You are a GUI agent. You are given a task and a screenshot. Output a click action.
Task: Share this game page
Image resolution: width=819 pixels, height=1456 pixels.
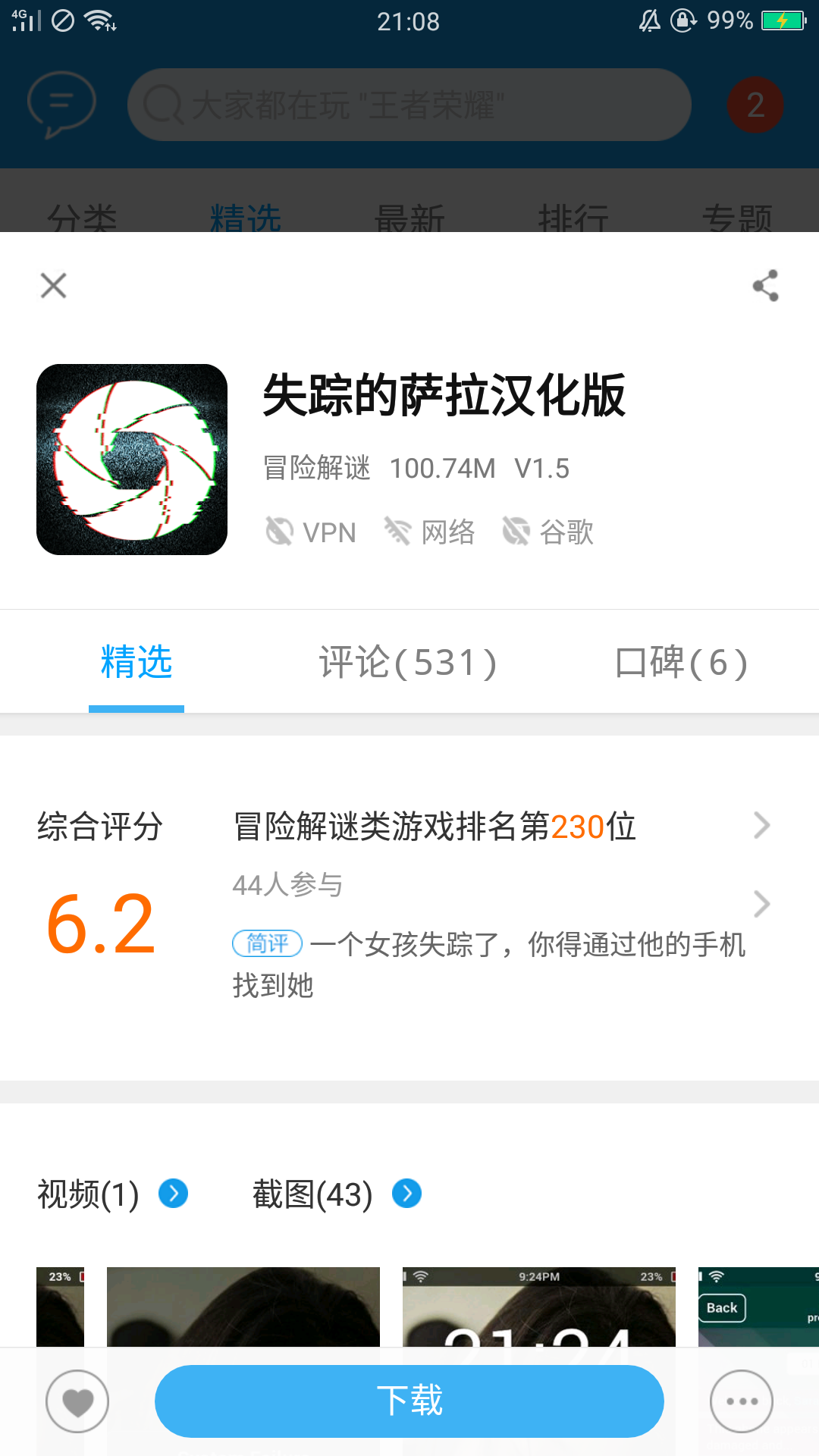coord(765,286)
